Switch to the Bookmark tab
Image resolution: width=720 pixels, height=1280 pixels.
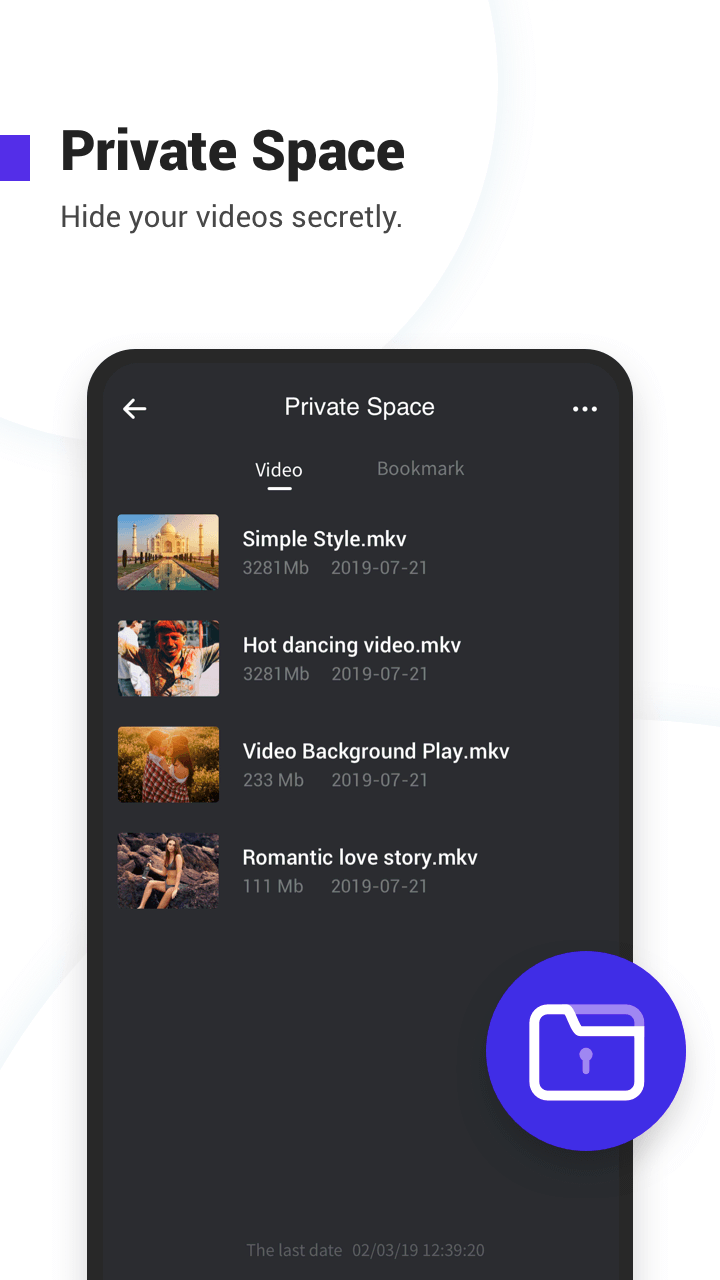tap(420, 468)
